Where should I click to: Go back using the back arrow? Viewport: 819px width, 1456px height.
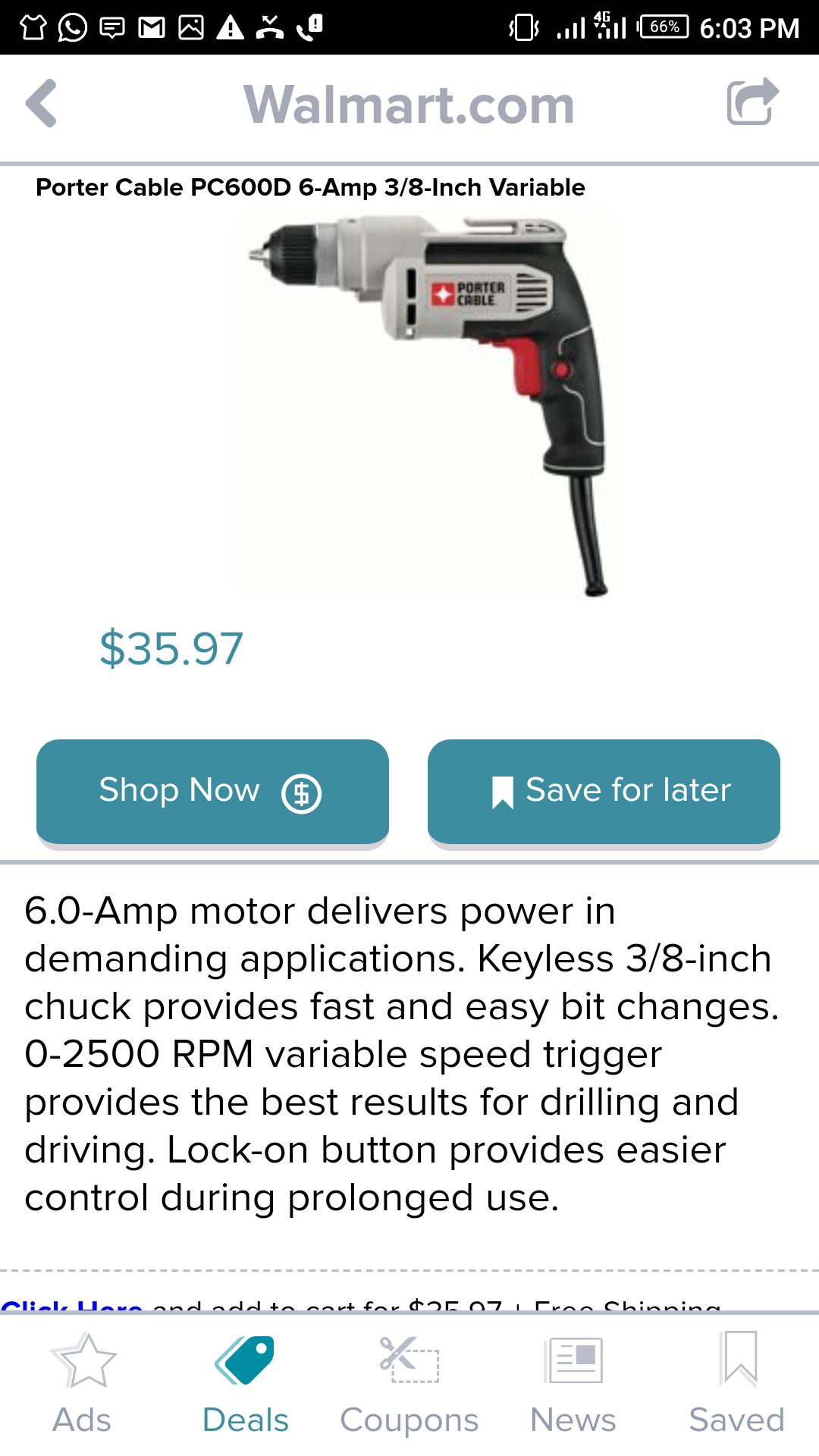coord(42,103)
